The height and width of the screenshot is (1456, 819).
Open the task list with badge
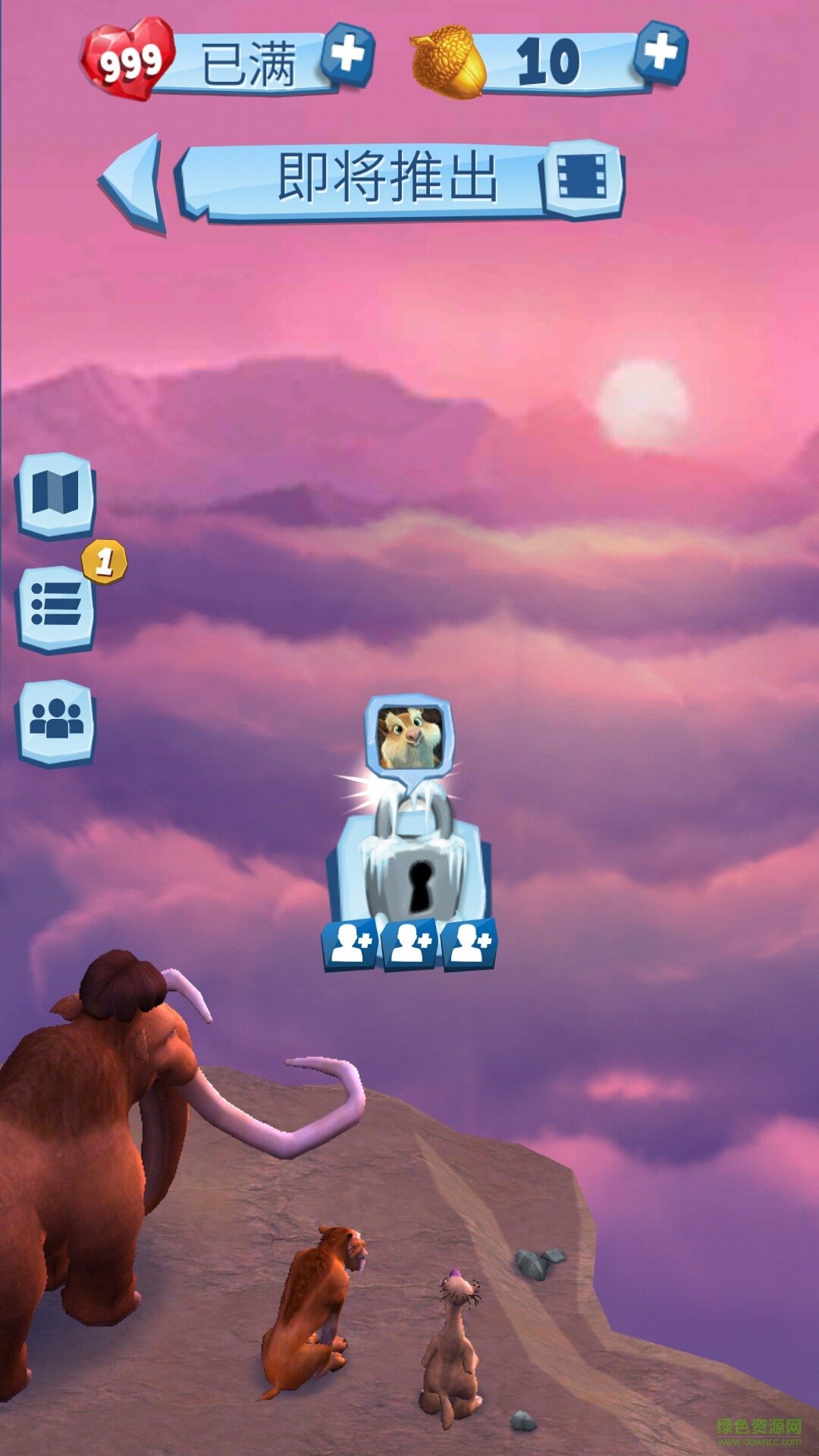(56, 608)
